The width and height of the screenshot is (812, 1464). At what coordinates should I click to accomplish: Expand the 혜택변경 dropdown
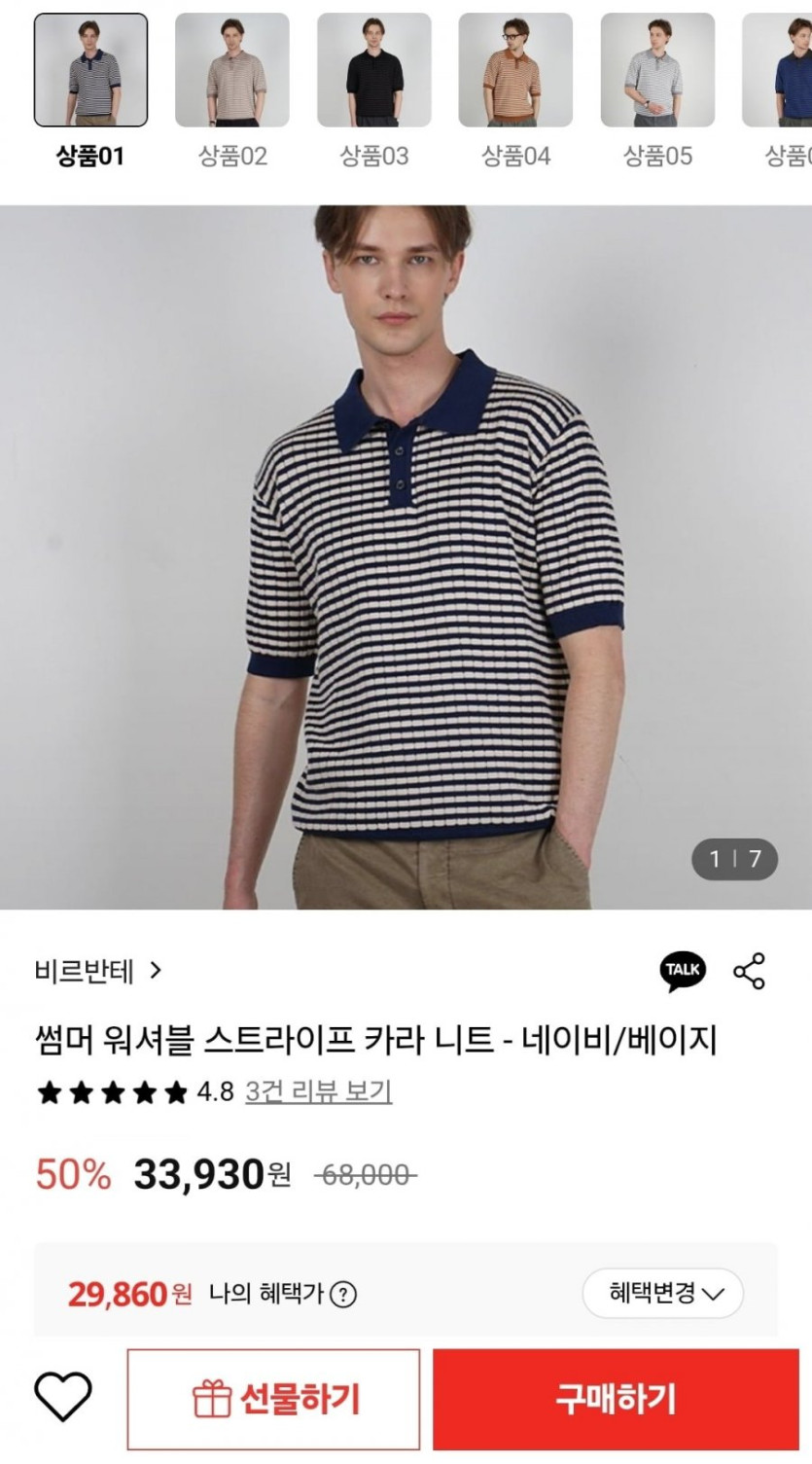coord(662,1294)
